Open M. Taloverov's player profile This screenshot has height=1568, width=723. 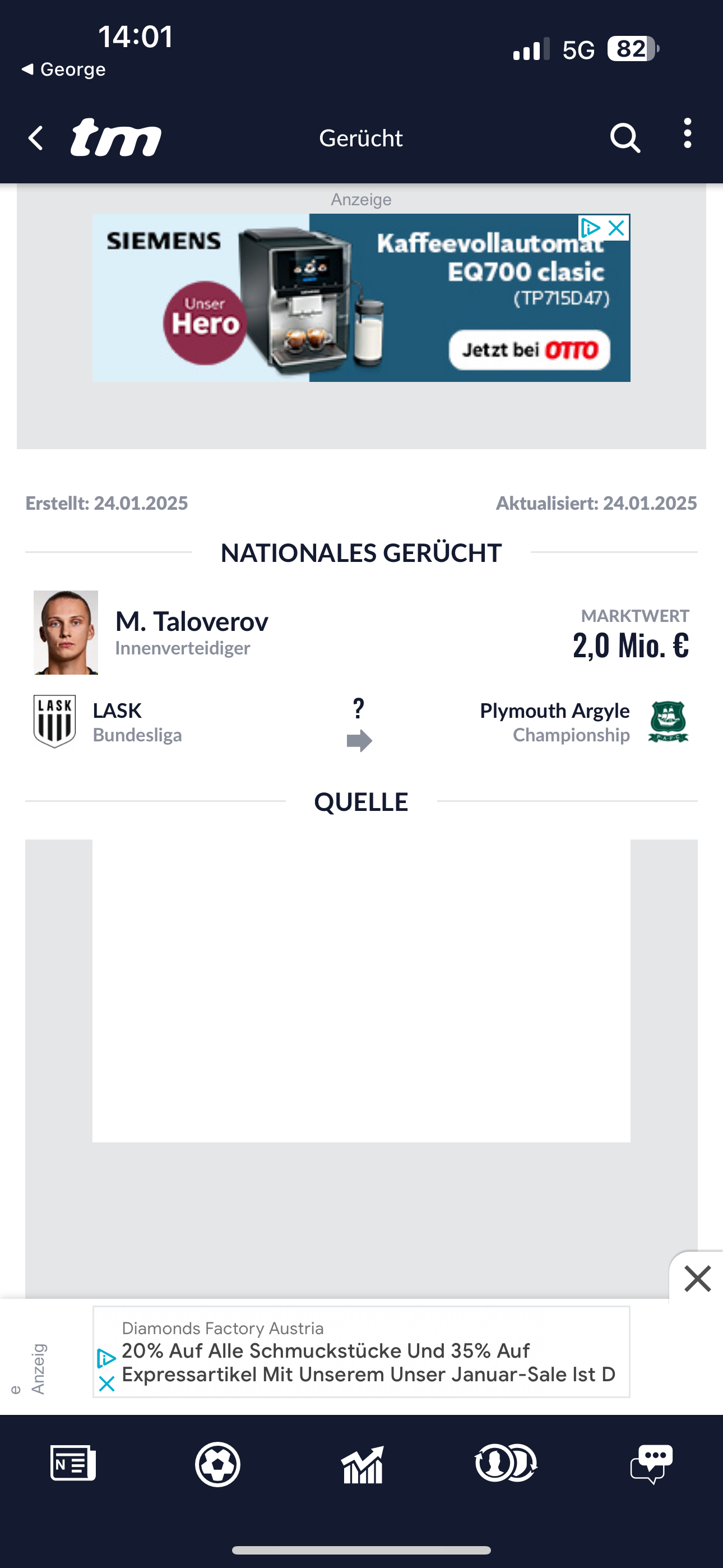click(x=191, y=621)
